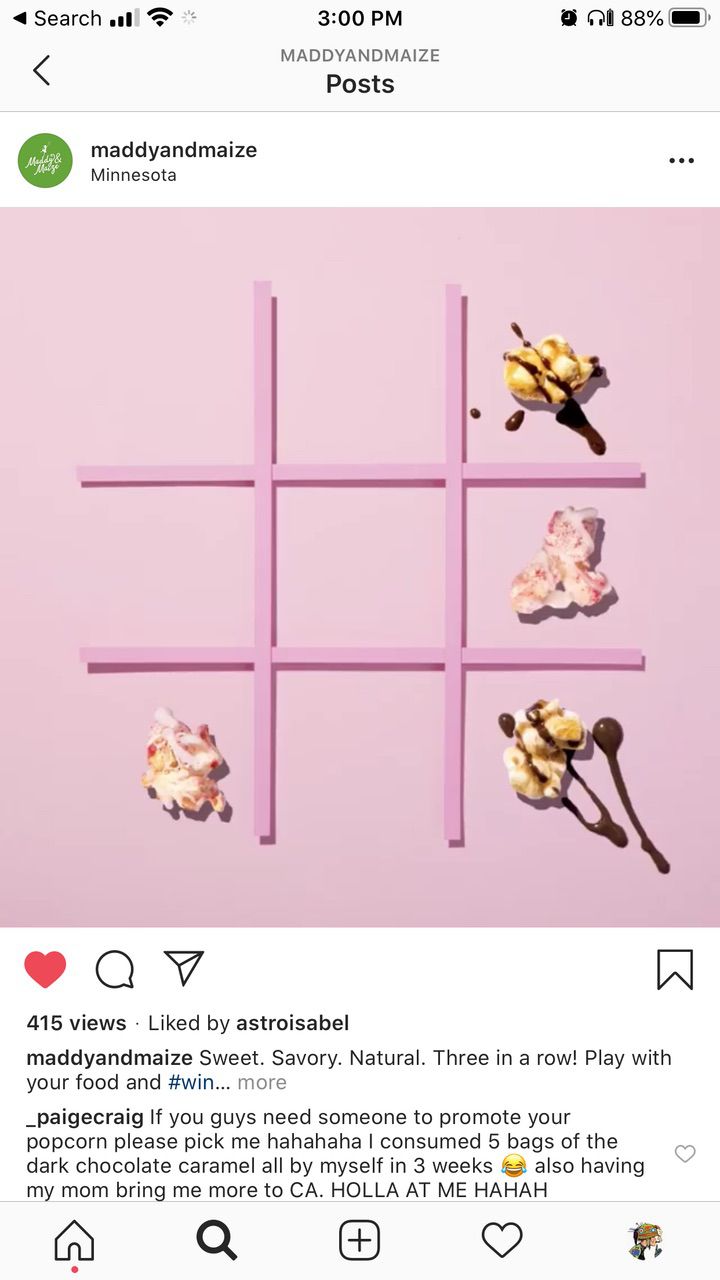Create a new post with plus tab

360,1241
